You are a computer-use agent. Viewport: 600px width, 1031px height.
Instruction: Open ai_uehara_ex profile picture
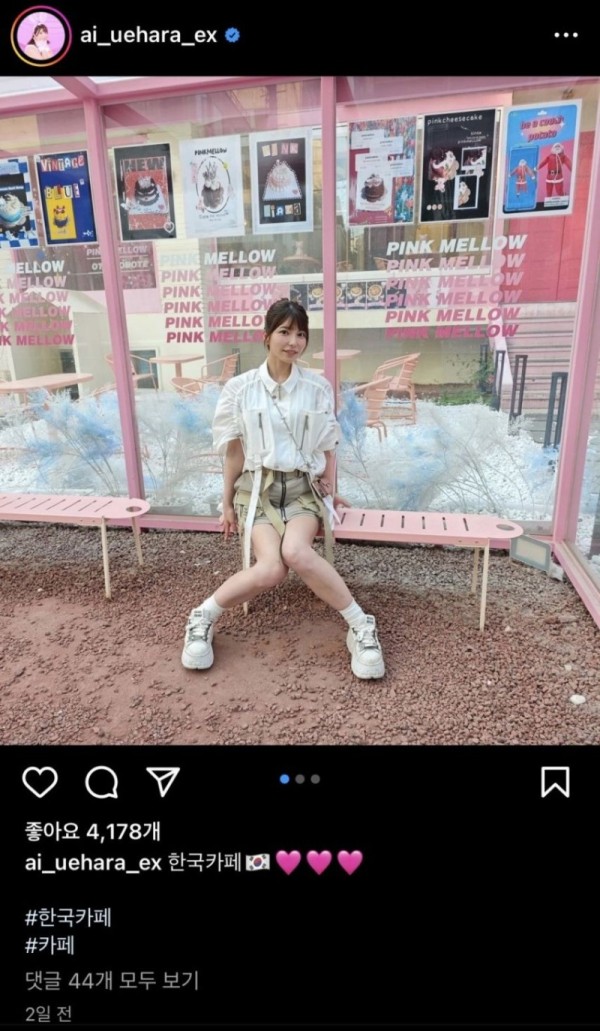point(40,35)
